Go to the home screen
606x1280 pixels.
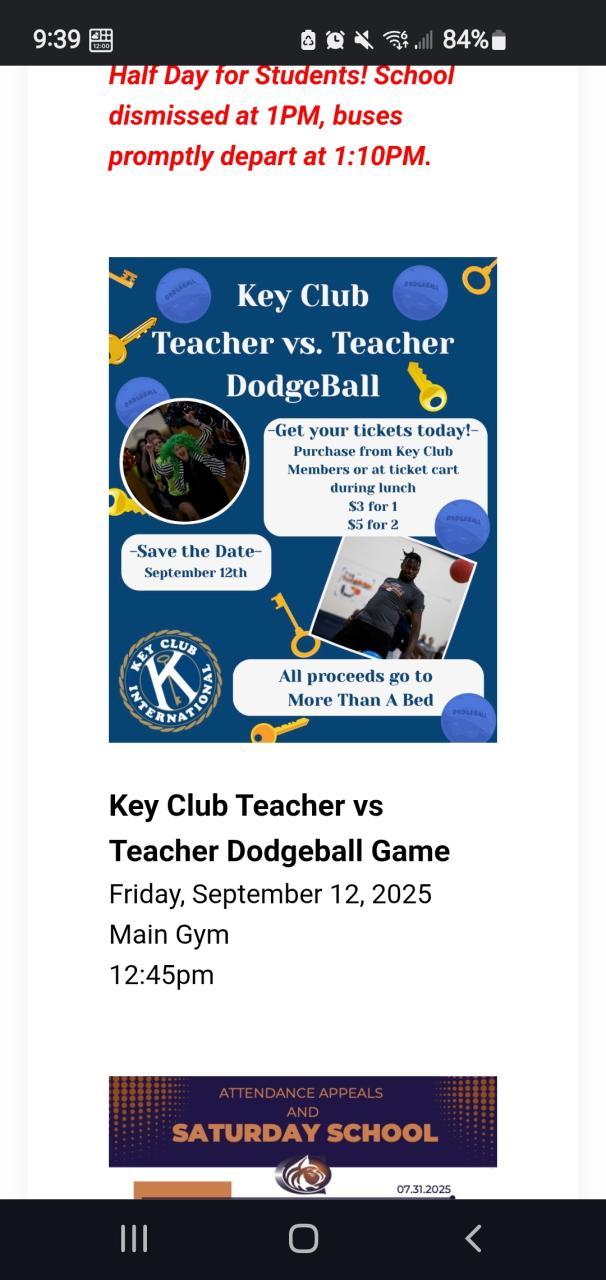303,1238
